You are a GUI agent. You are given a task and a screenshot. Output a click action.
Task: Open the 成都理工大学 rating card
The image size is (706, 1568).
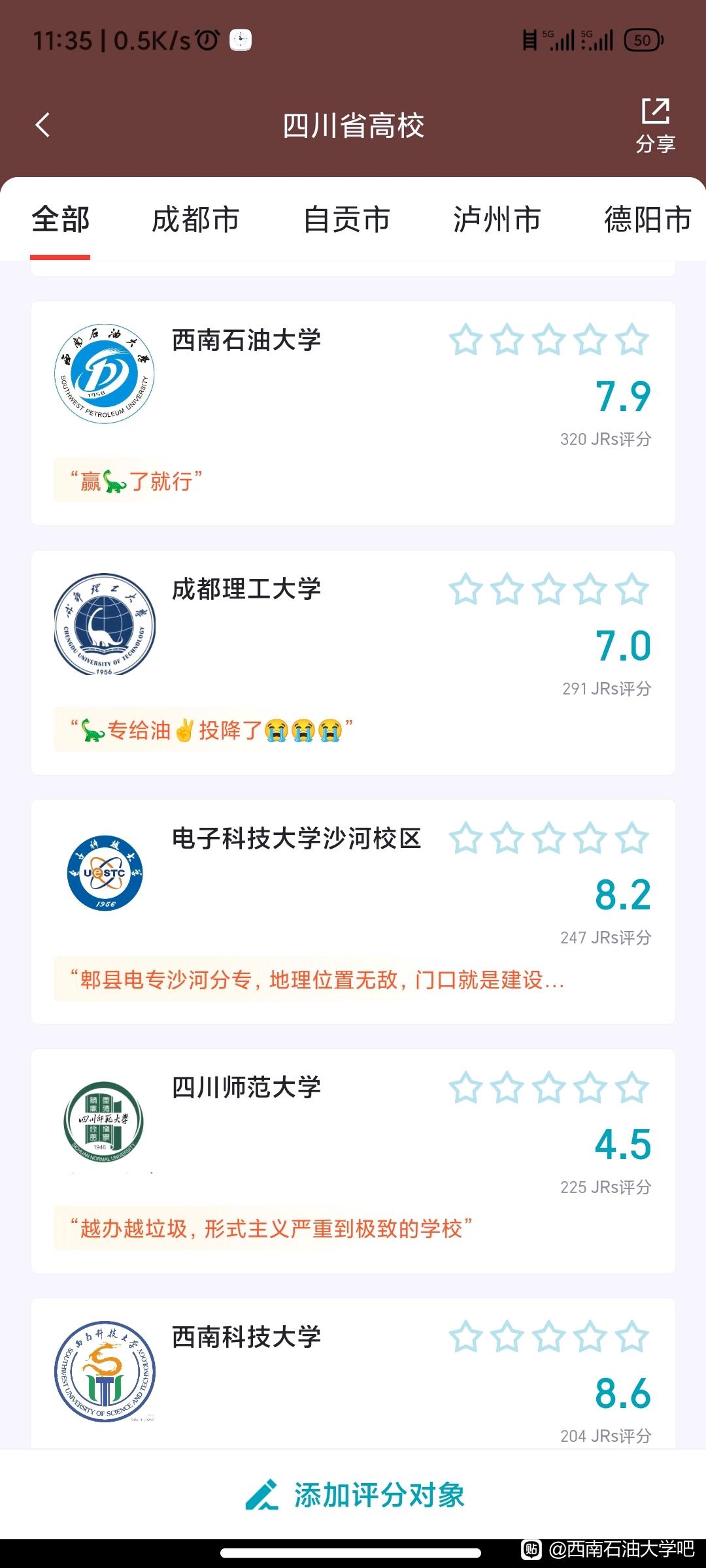pyautogui.click(x=353, y=662)
